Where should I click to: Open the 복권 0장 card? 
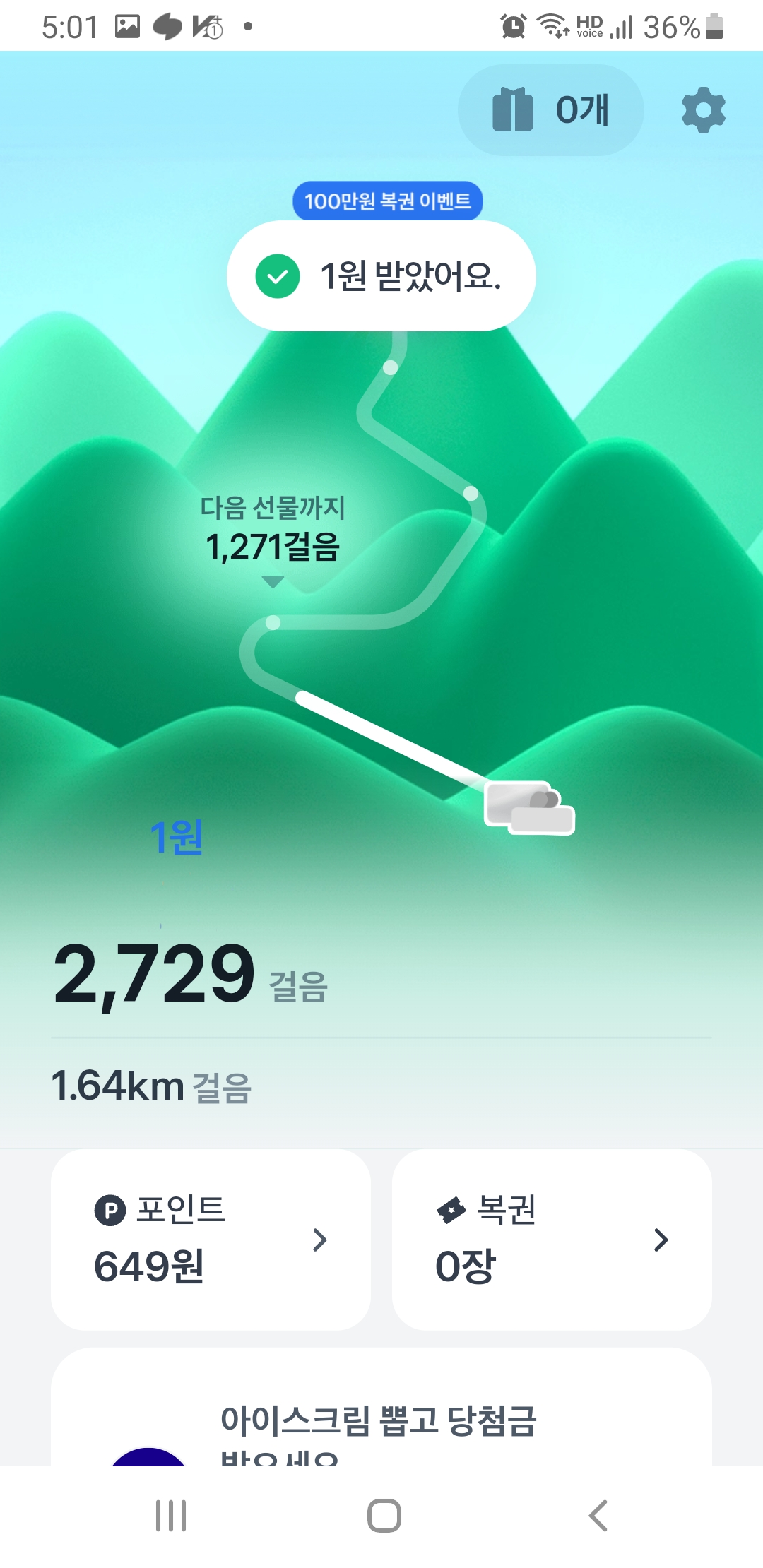tap(551, 1239)
